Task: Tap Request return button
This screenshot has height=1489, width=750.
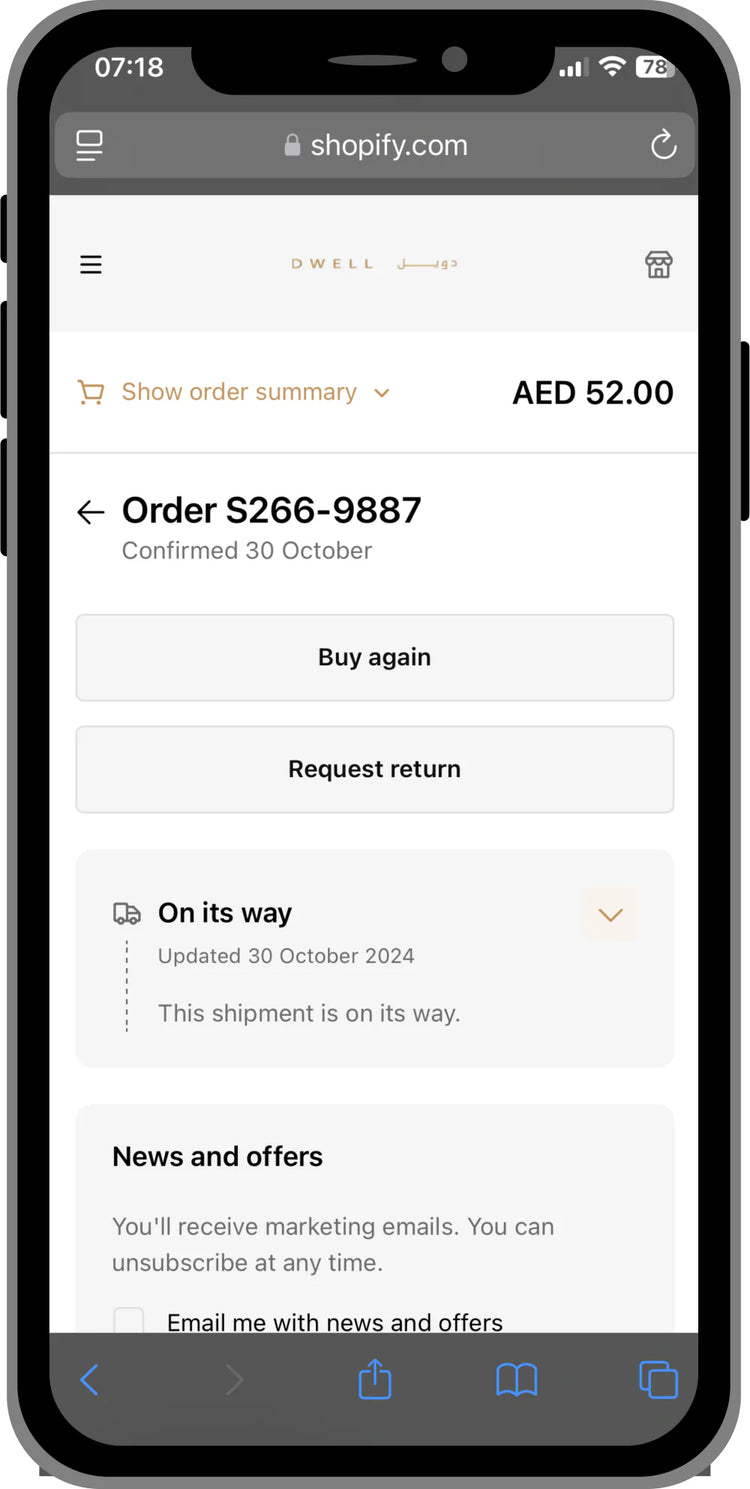Action: pos(375,769)
